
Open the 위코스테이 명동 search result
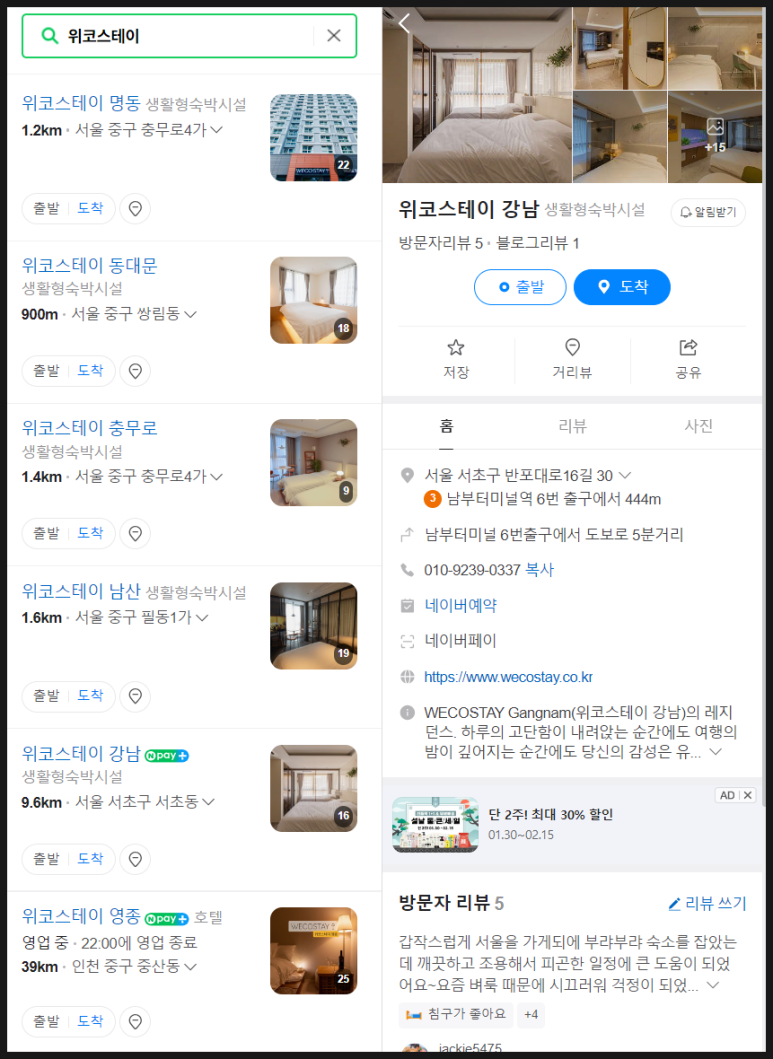(81, 103)
